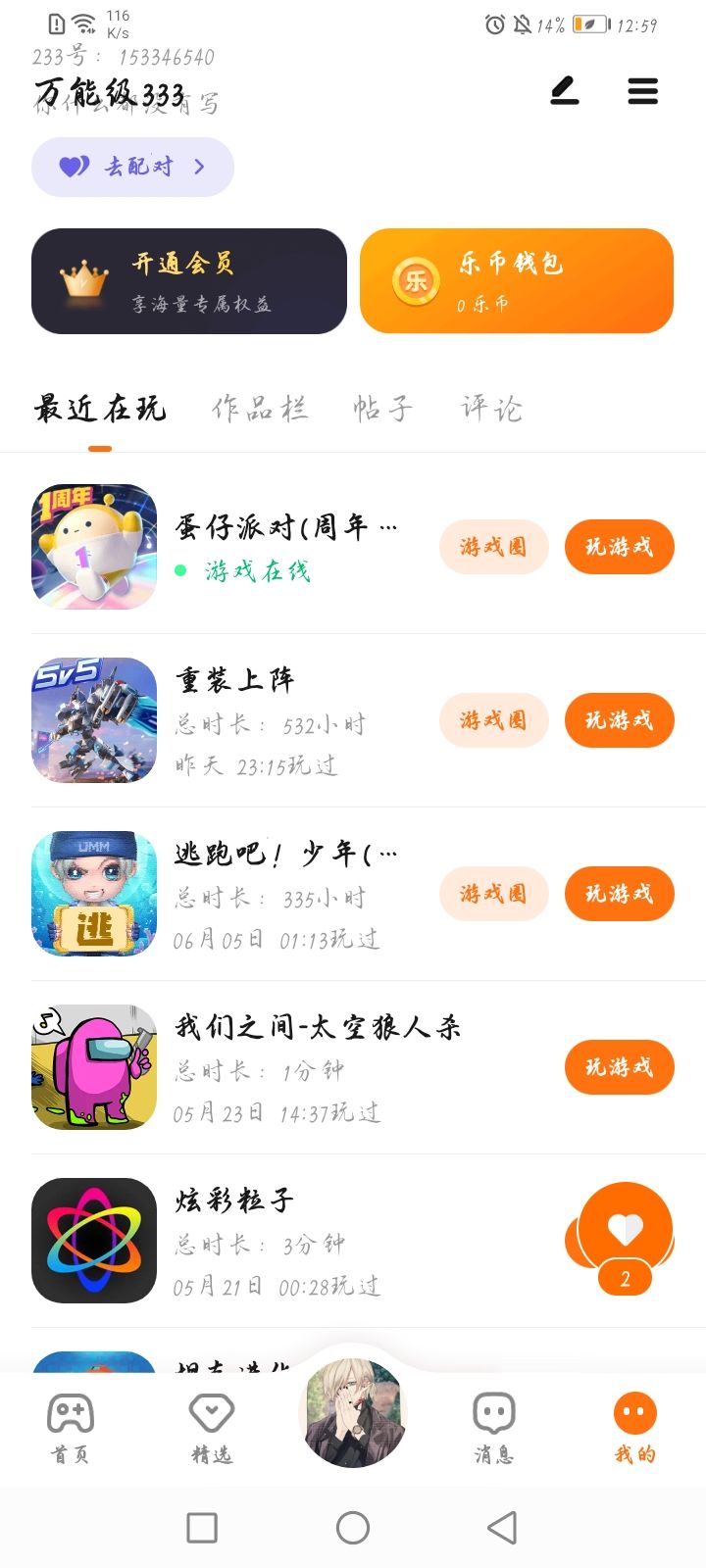
Task: Switch to the 评论 tab
Action: pyautogui.click(x=491, y=408)
